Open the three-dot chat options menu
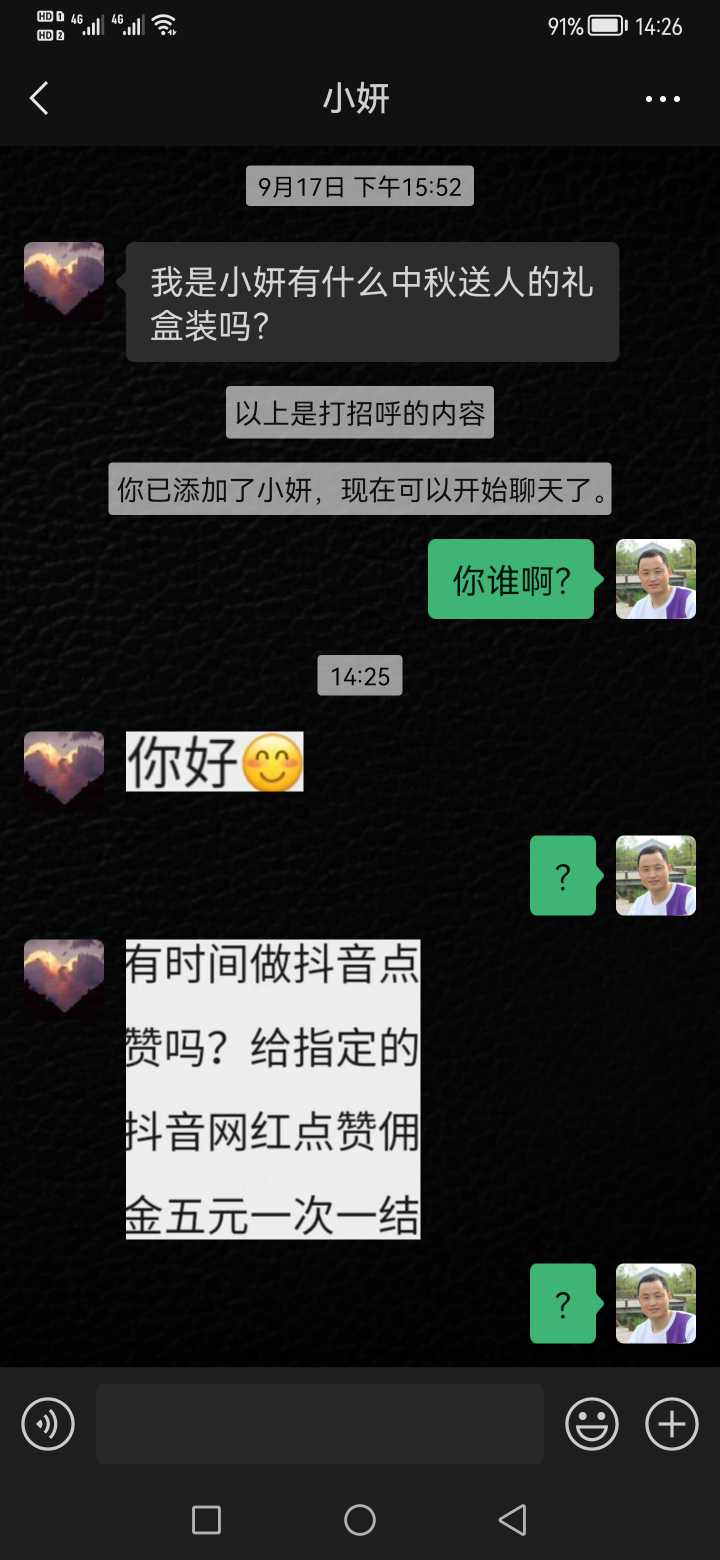The image size is (720, 1560). pyautogui.click(x=662, y=99)
